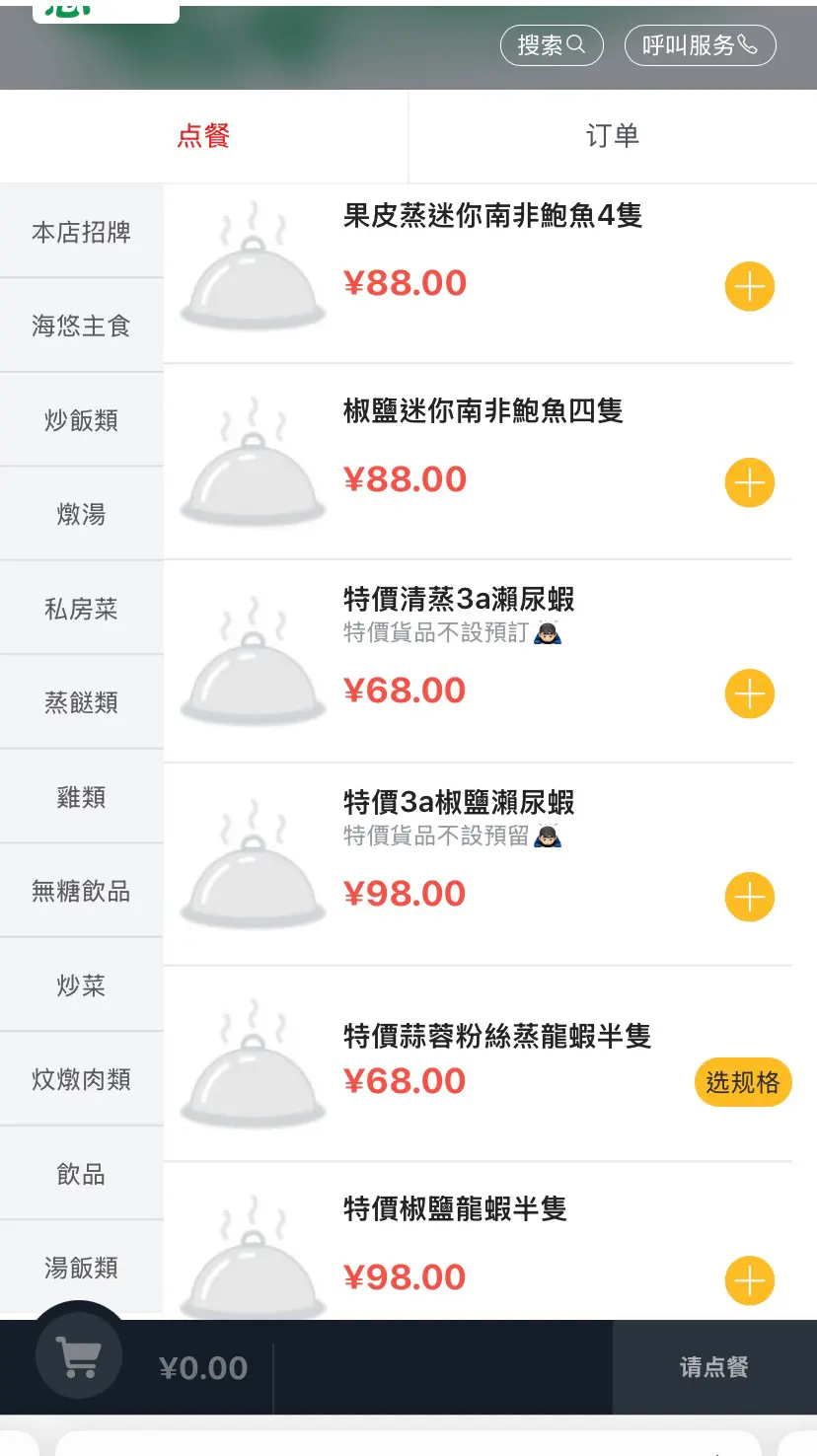
Task: Open the 搜索 search button
Action: click(x=552, y=45)
